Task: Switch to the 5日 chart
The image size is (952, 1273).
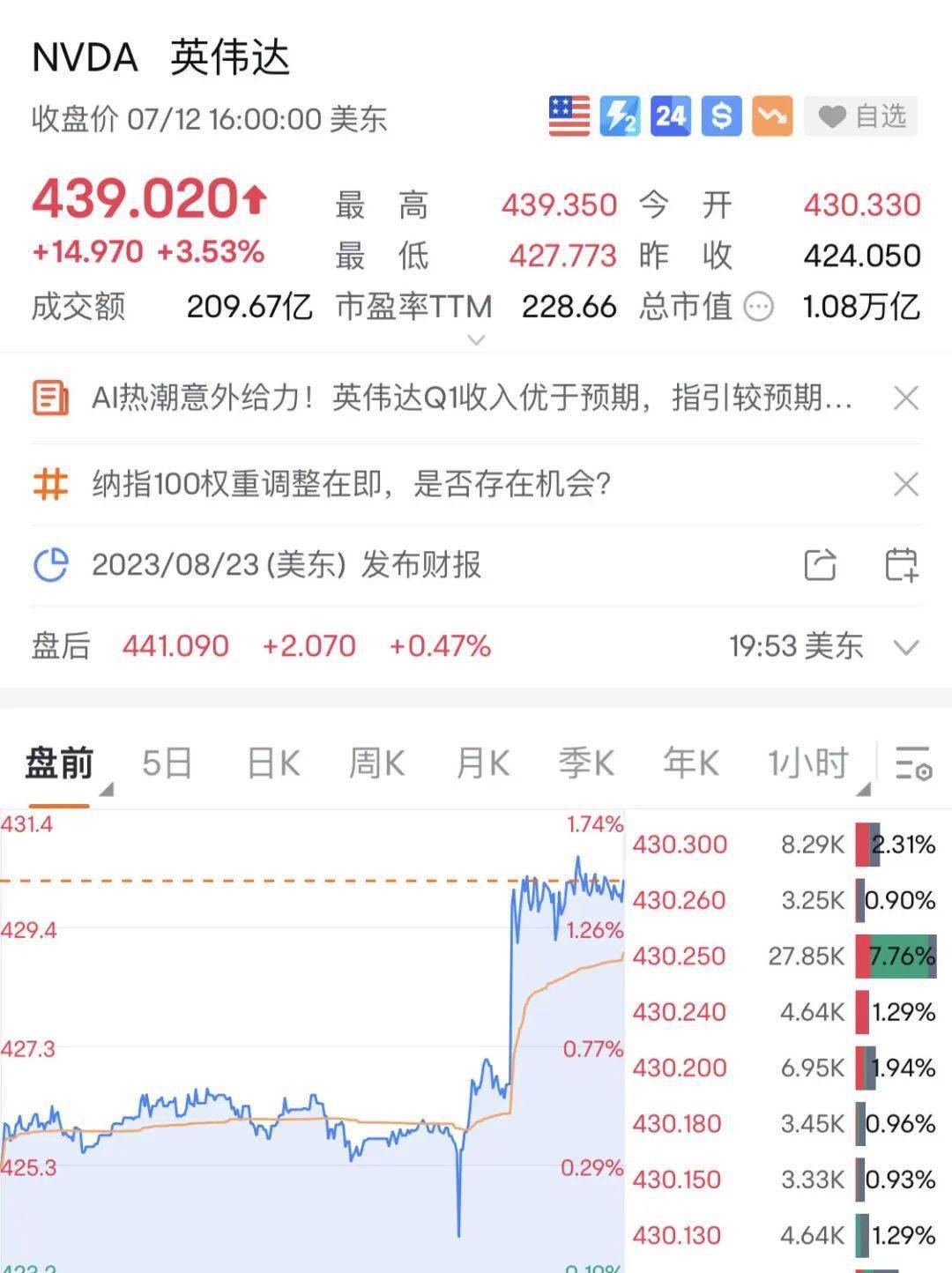Action: [x=167, y=763]
